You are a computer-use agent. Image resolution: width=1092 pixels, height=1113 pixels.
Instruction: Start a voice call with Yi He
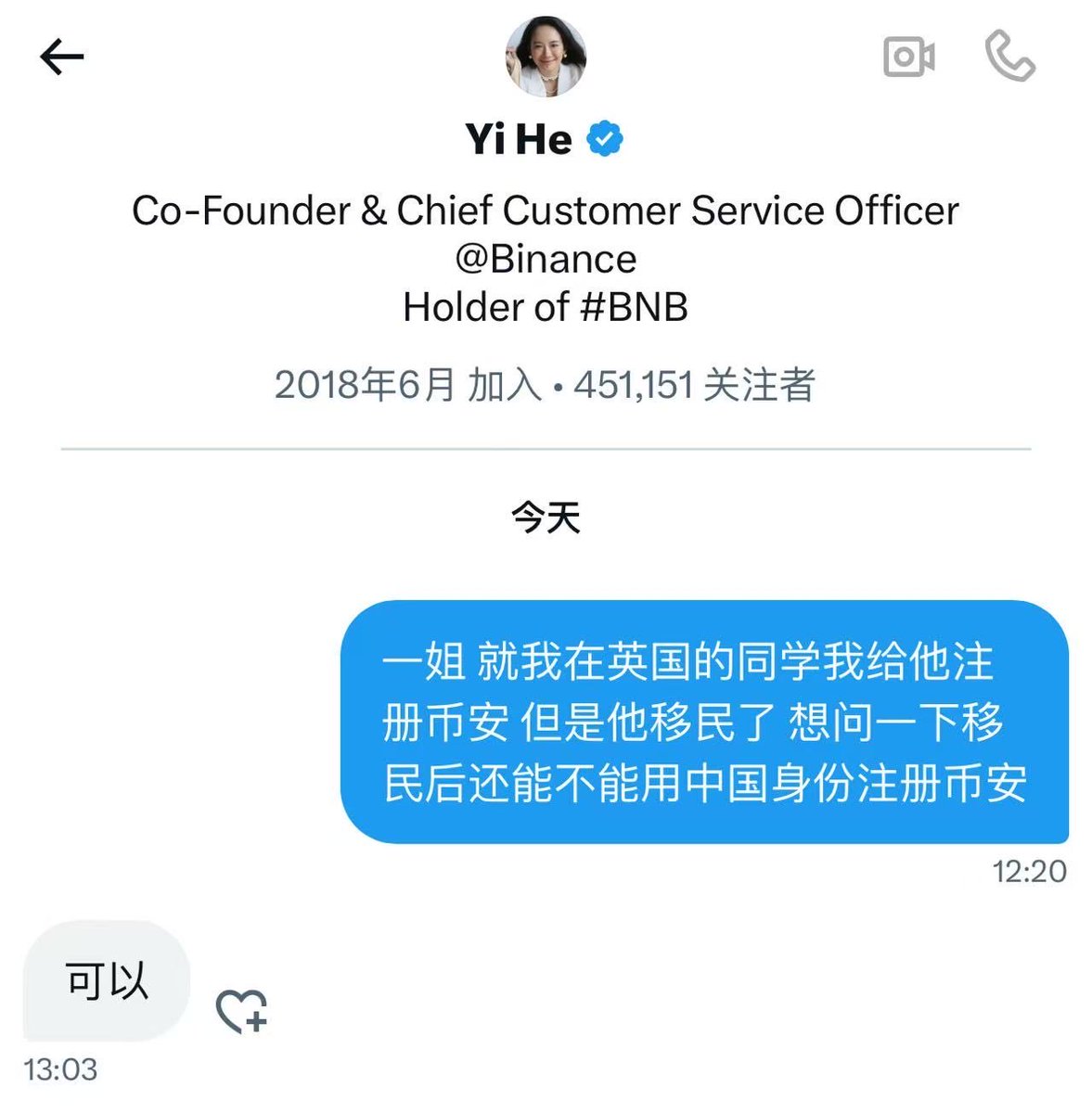[1008, 58]
